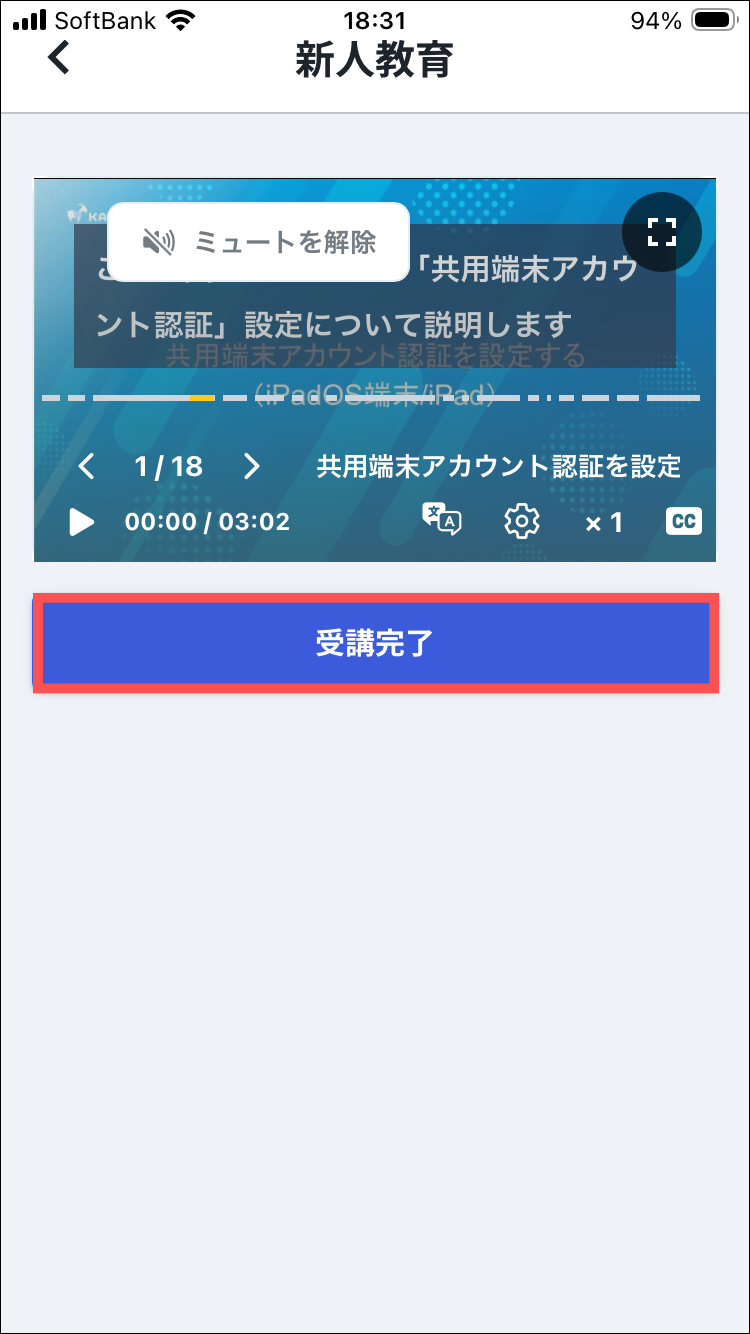Enter fullscreen video mode
The height and width of the screenshot is (1334, 750).
[661, 232]
